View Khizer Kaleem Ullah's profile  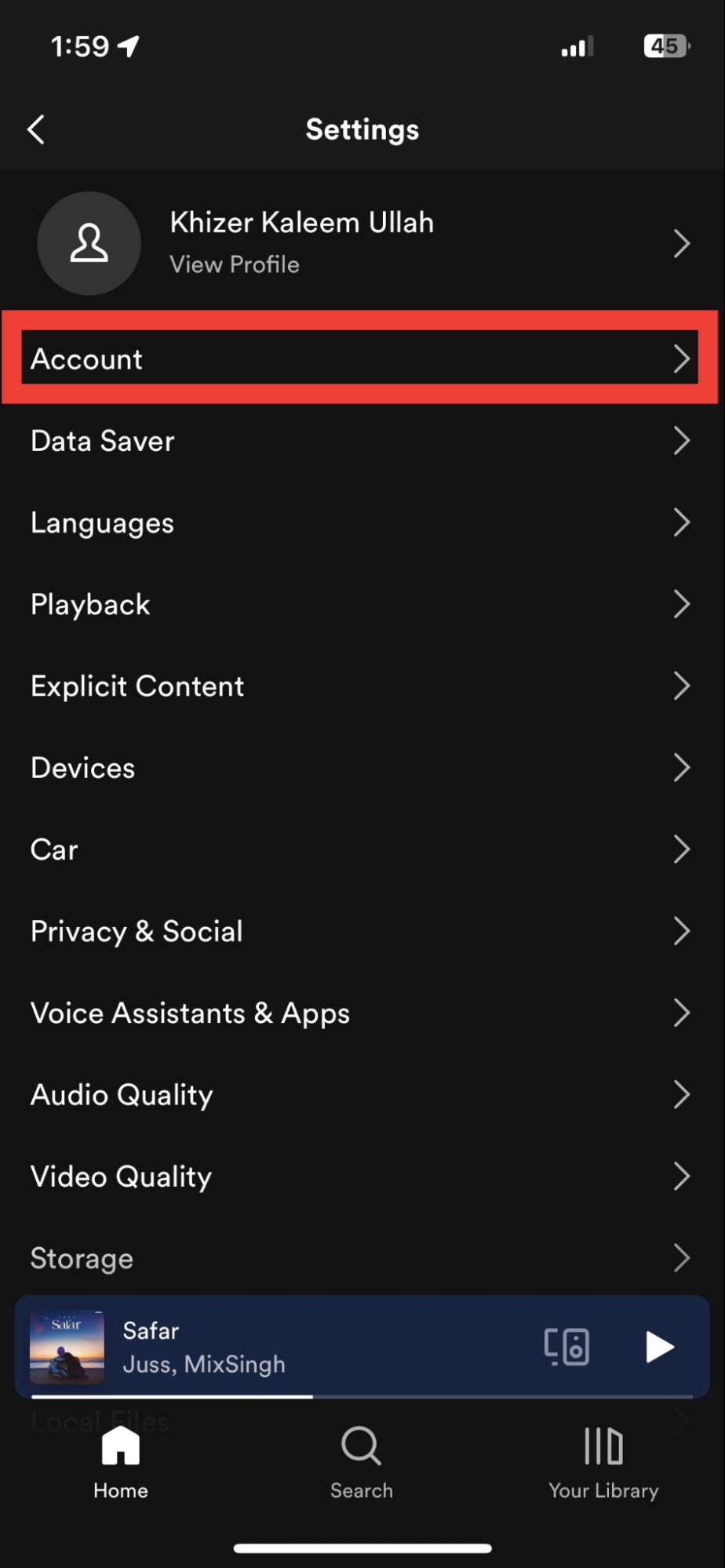(x=362, y=243)
